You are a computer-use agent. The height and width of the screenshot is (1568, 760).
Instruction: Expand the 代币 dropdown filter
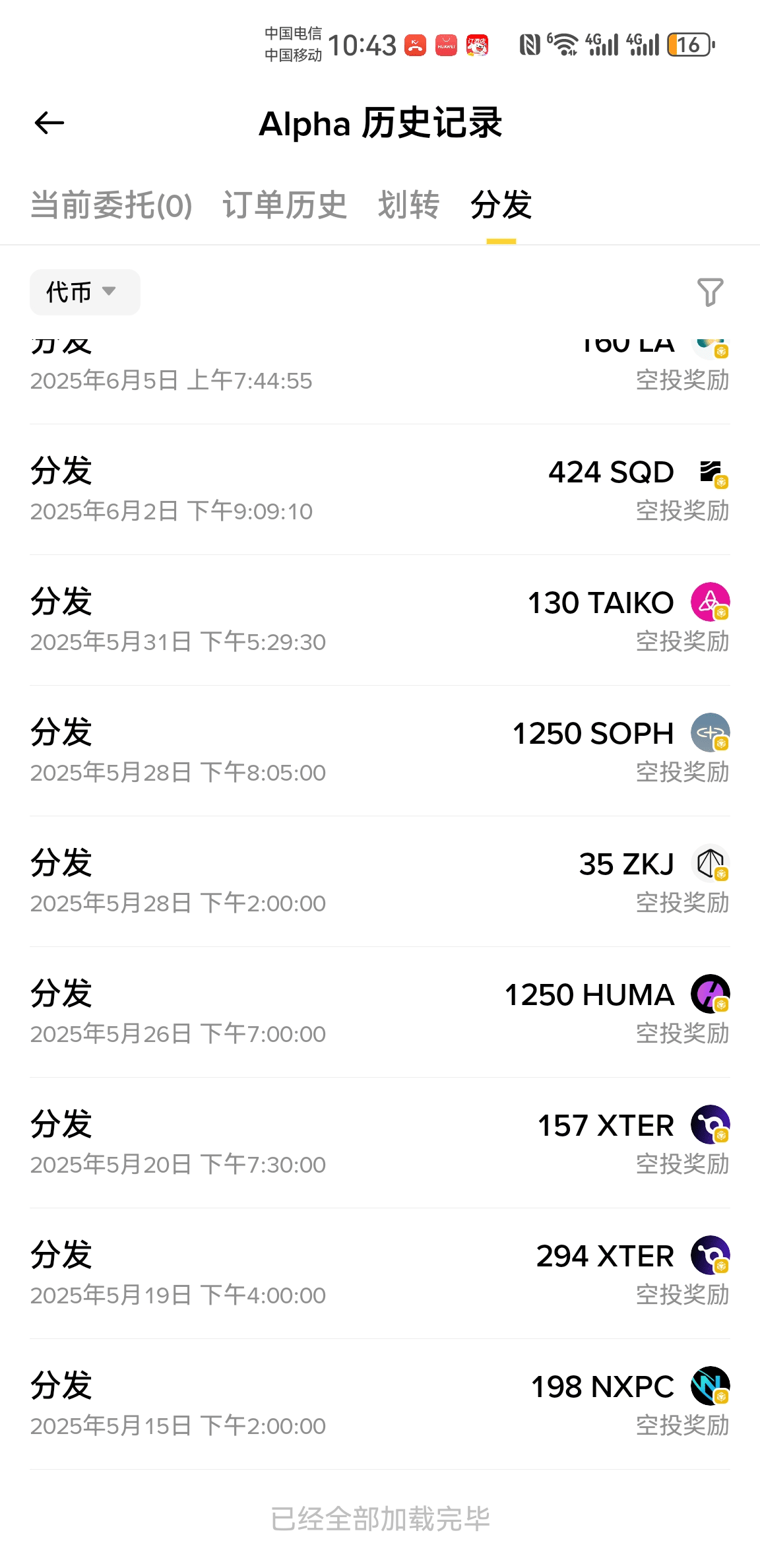click(x=84, y=292)
